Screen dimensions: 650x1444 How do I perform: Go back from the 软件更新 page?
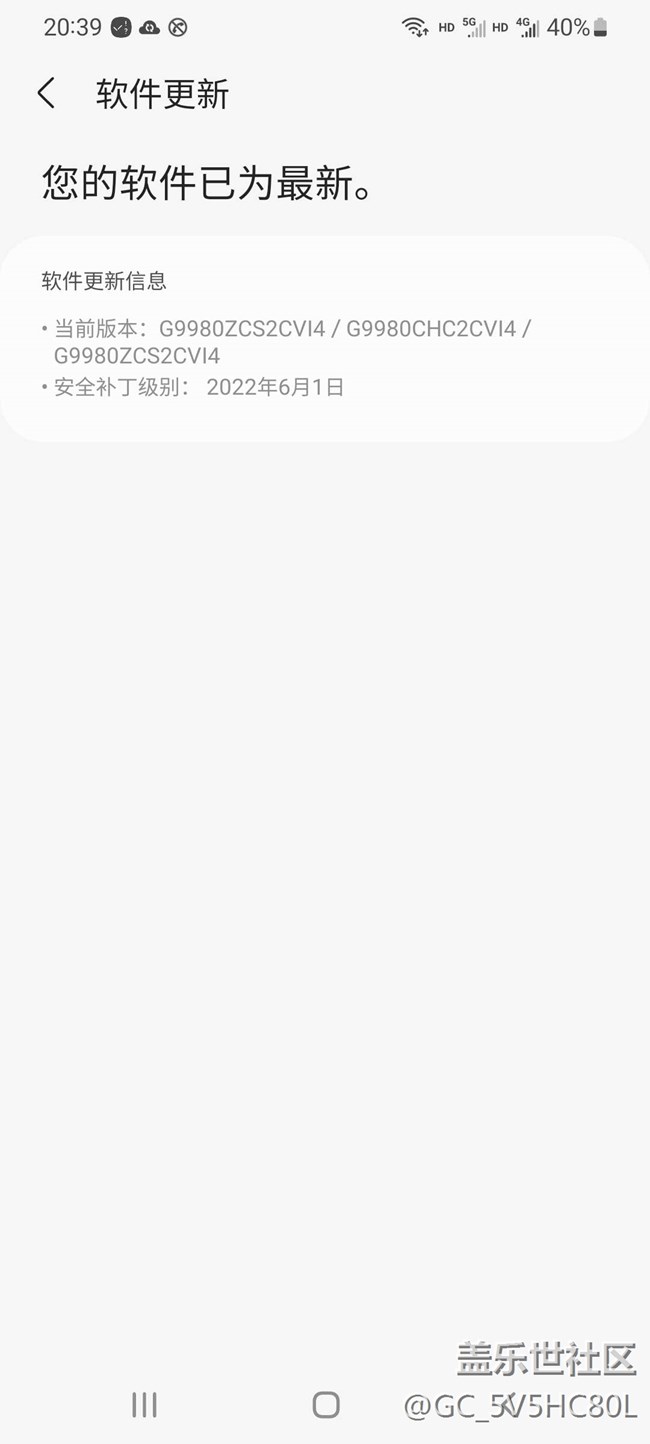click(46, 94)
